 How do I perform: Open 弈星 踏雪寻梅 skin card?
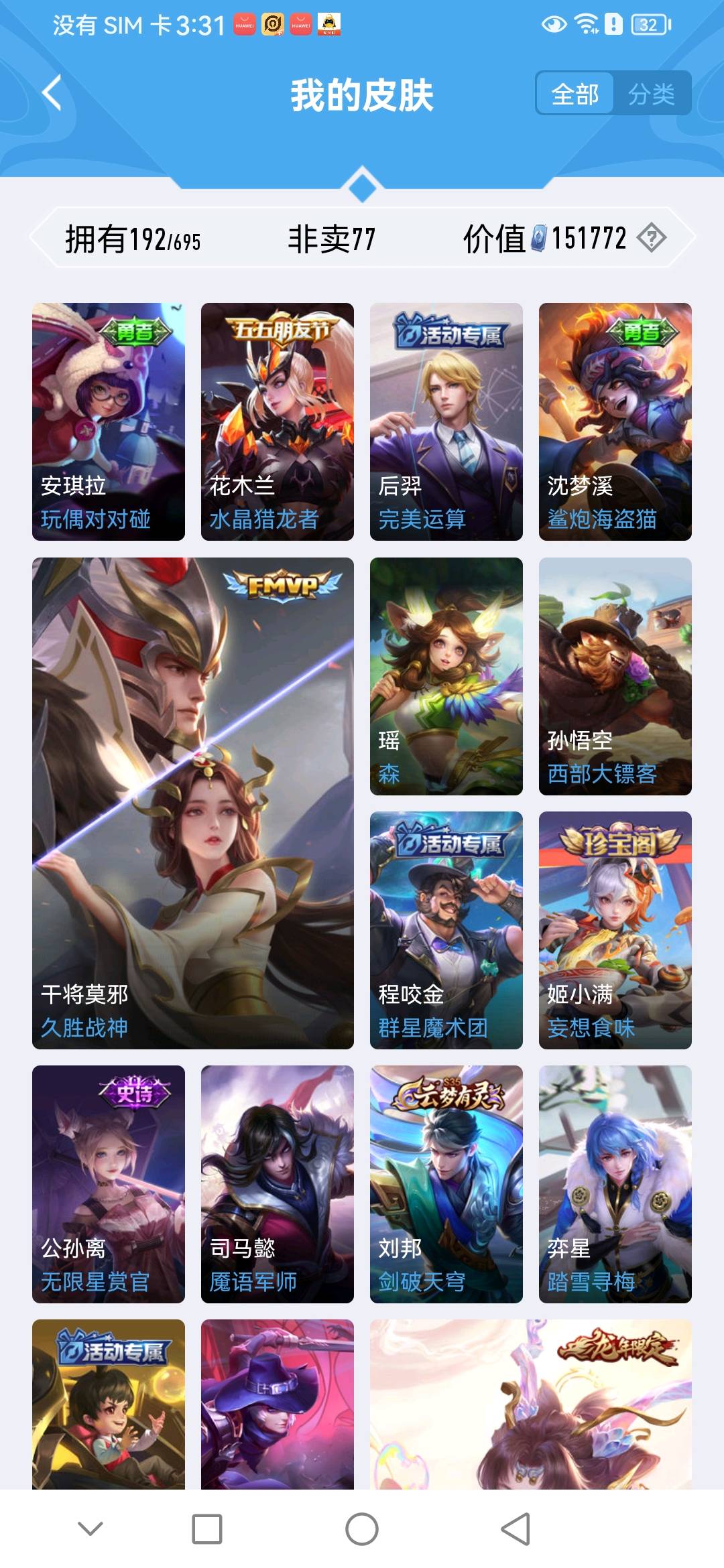click(615, 1184)
